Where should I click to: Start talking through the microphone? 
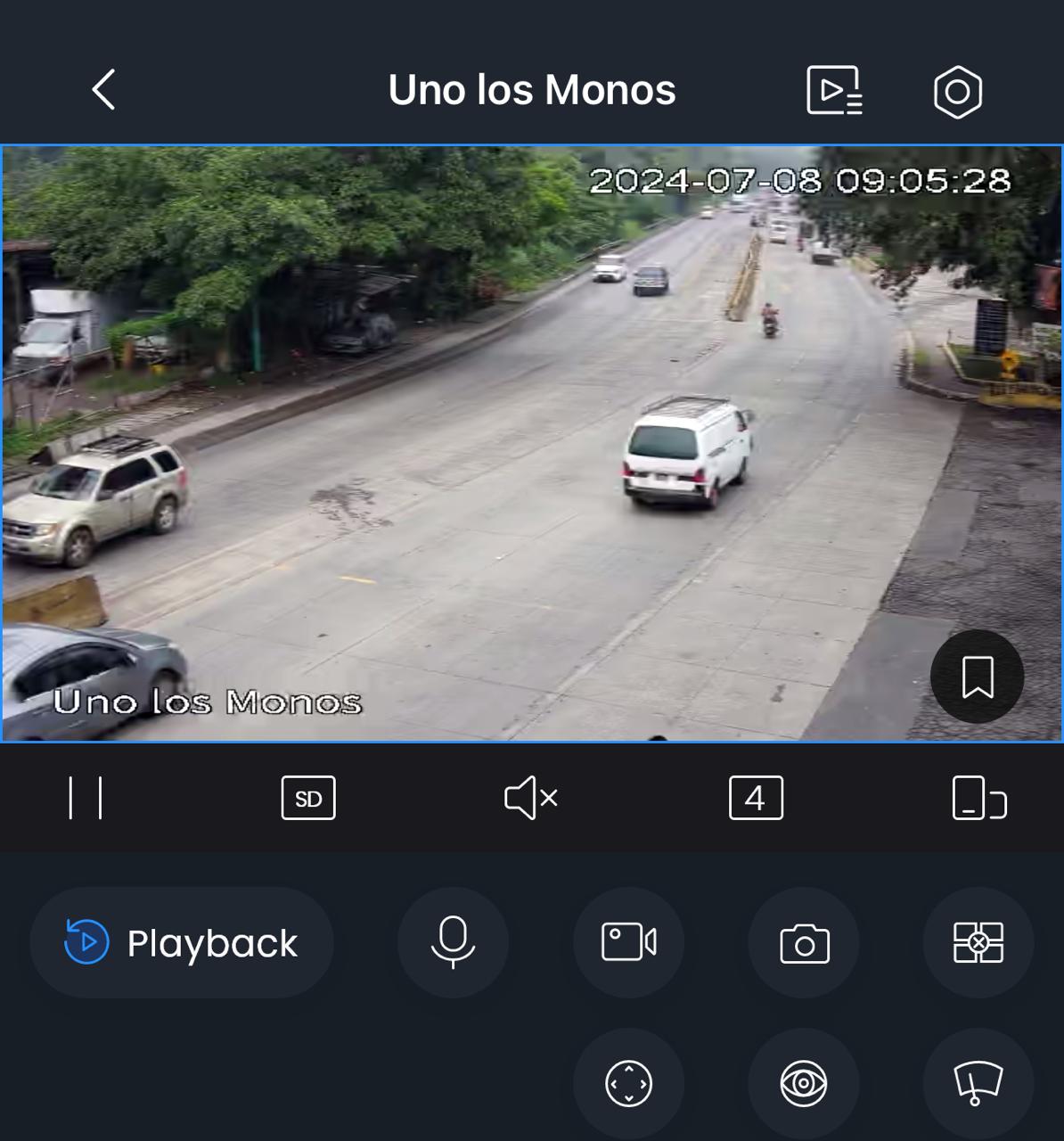(453, 942)
